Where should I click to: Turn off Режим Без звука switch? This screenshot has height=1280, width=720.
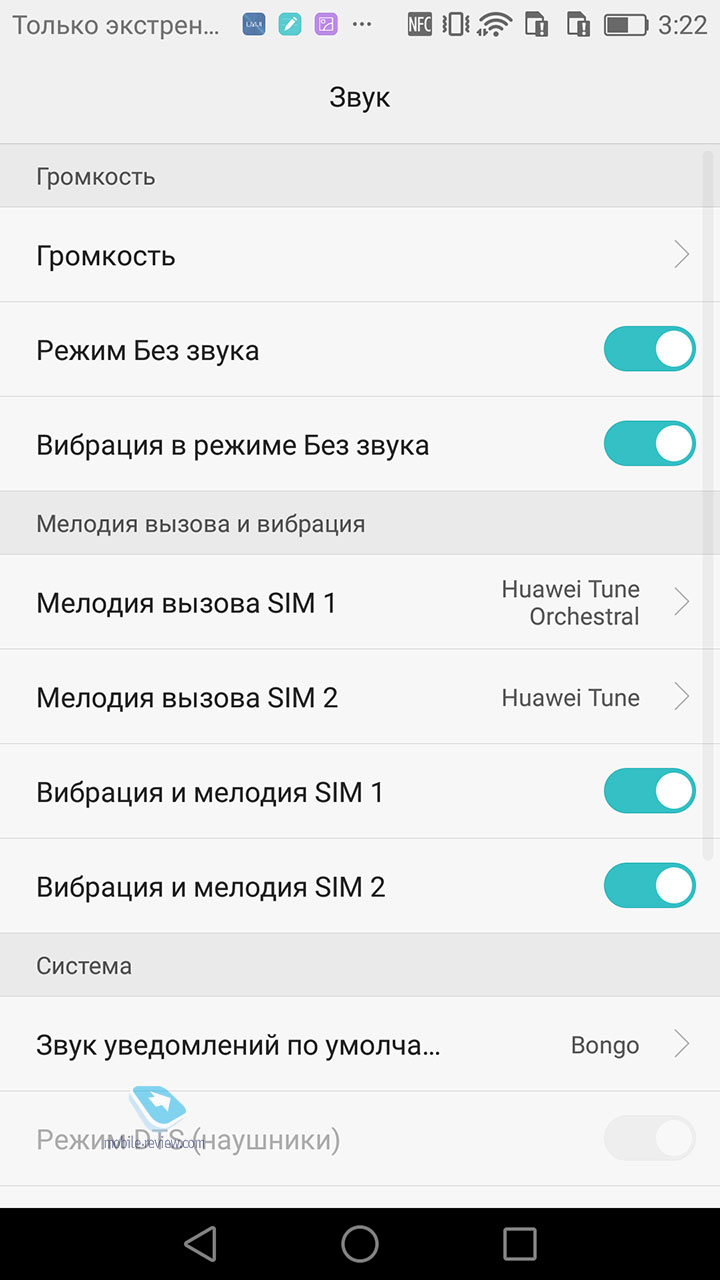pyautogui.click(x=649, y=349)
